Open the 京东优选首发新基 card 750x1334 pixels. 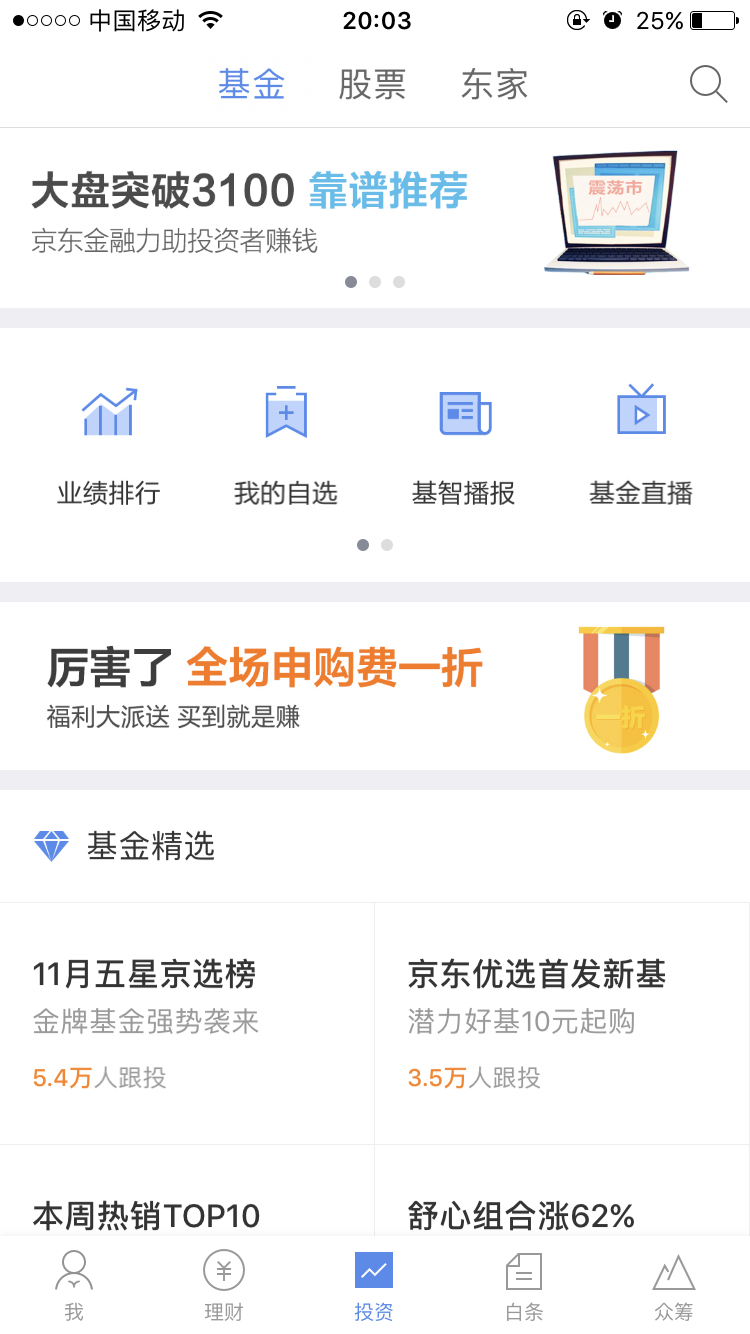[562, 1023]
